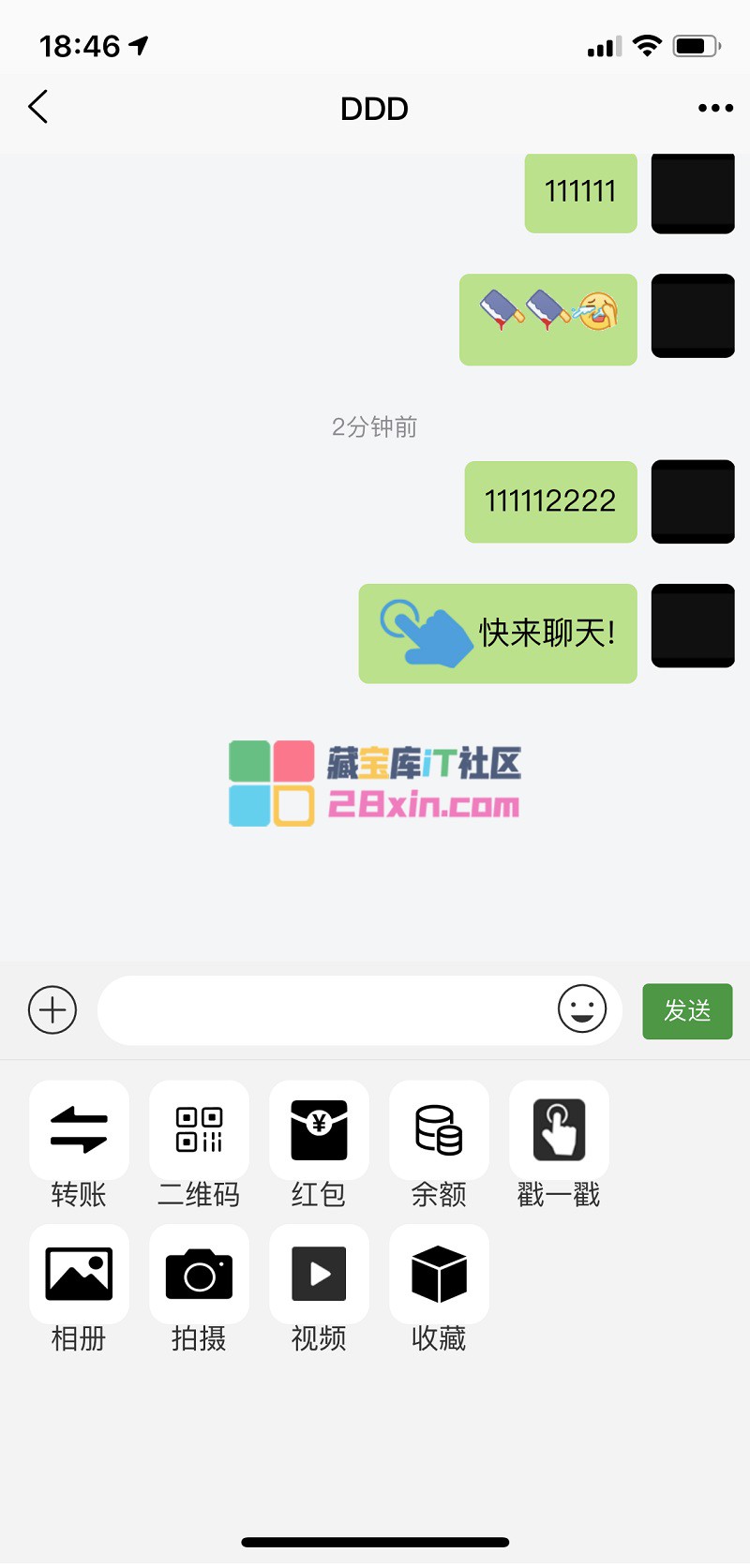This screenshot has height=1568, width=750.
Task: Send a 红包 red packet
Action: [x=319, y=1130]
